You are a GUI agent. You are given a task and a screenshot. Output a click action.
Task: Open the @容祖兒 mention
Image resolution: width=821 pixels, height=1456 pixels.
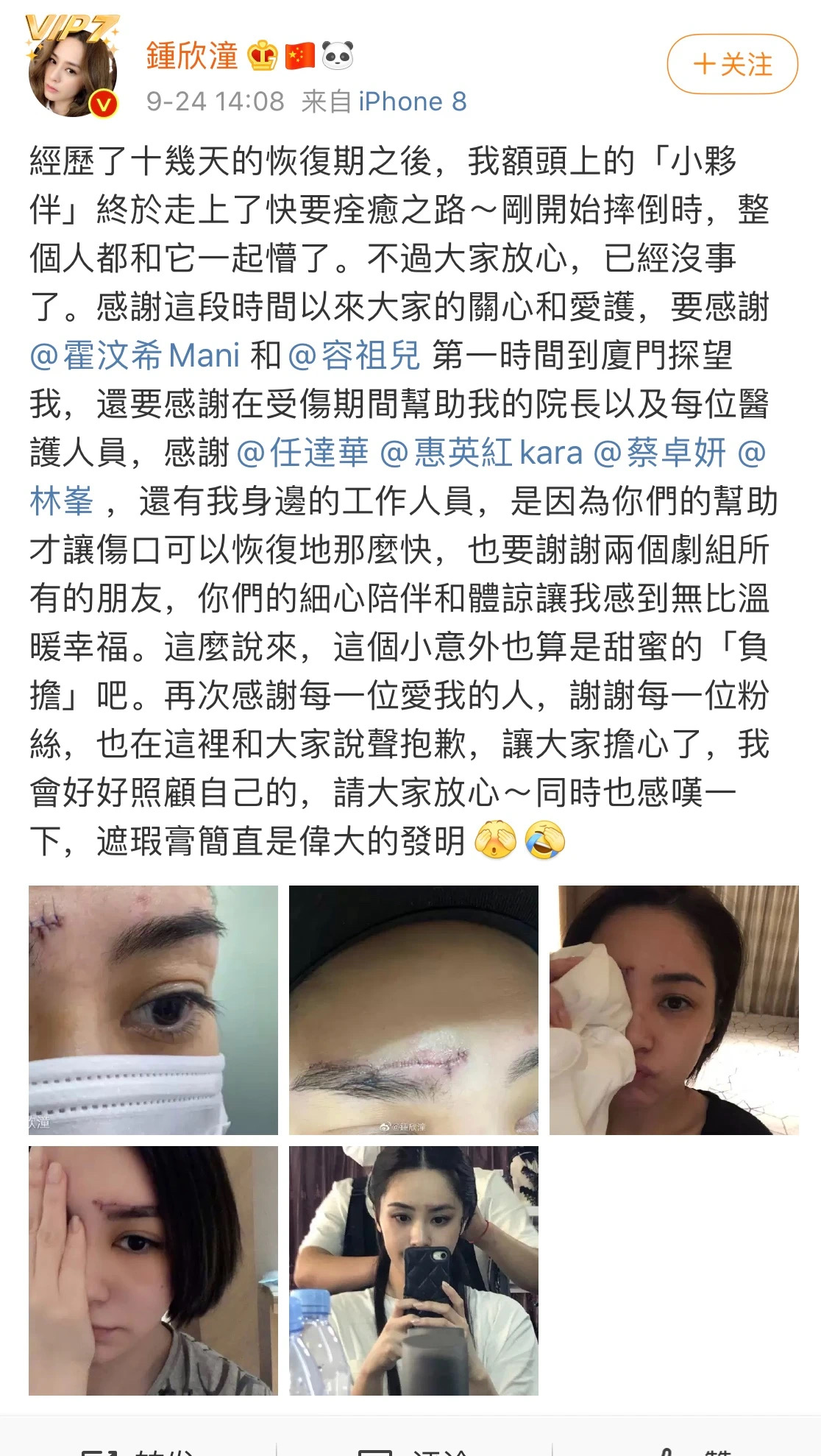coord(354,356)
